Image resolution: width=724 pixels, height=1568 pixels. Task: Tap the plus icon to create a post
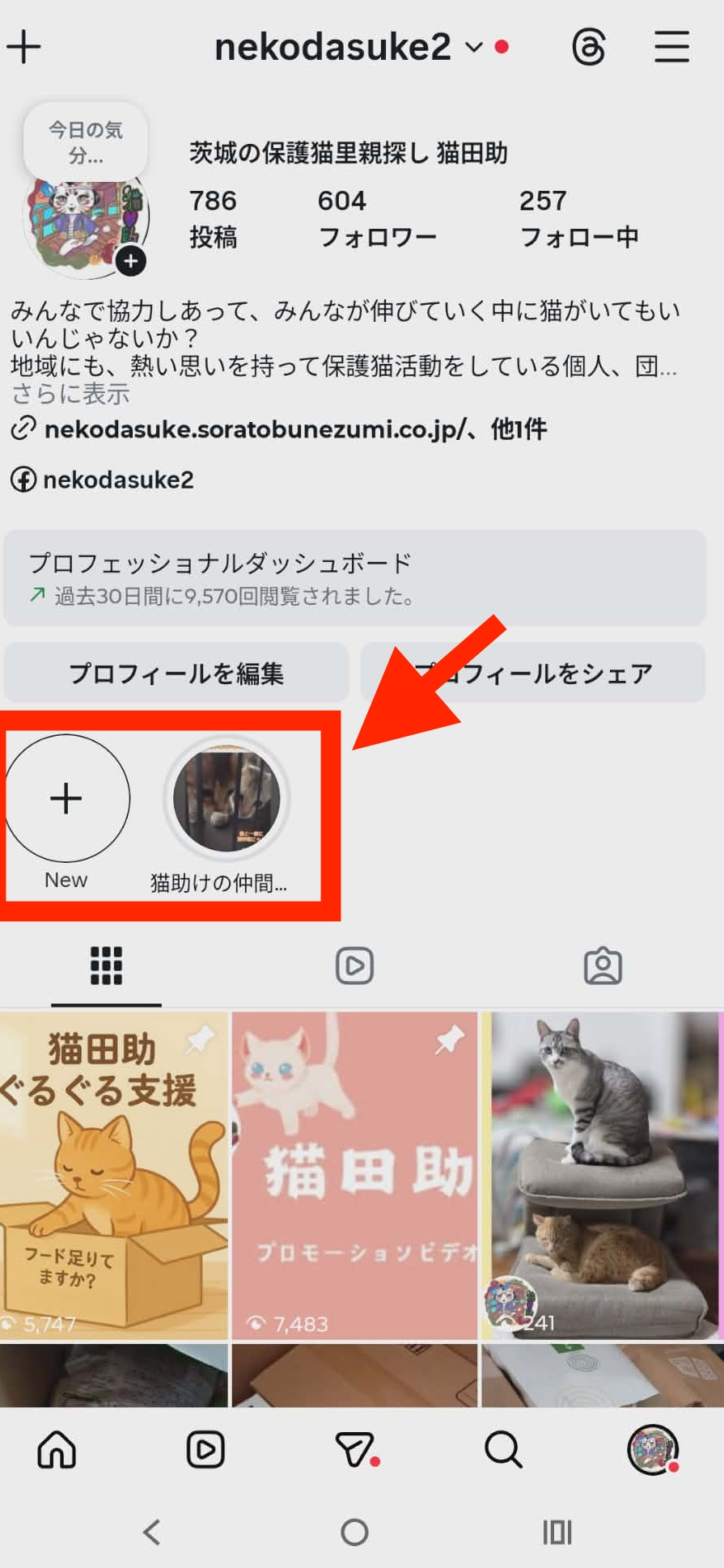click(24, 47)
